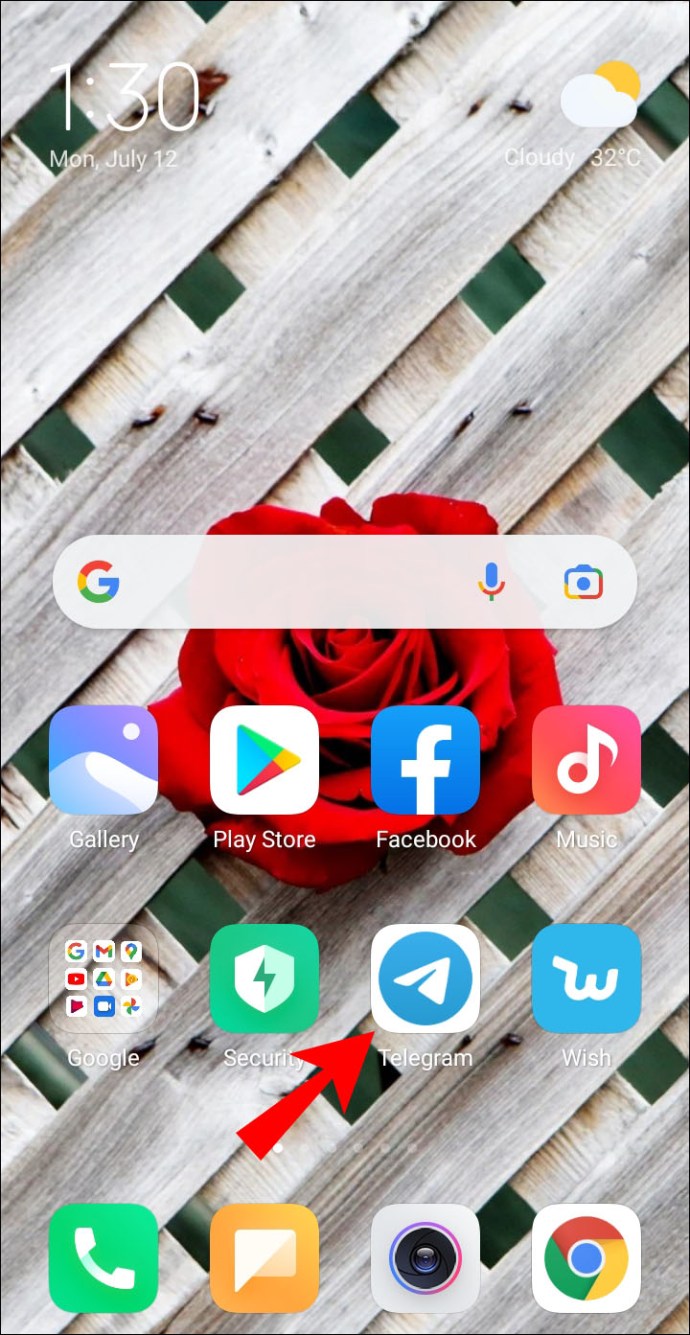Open the Facebook app
The height and width of the screenshot is (1335, 690).
click(425, 759)
